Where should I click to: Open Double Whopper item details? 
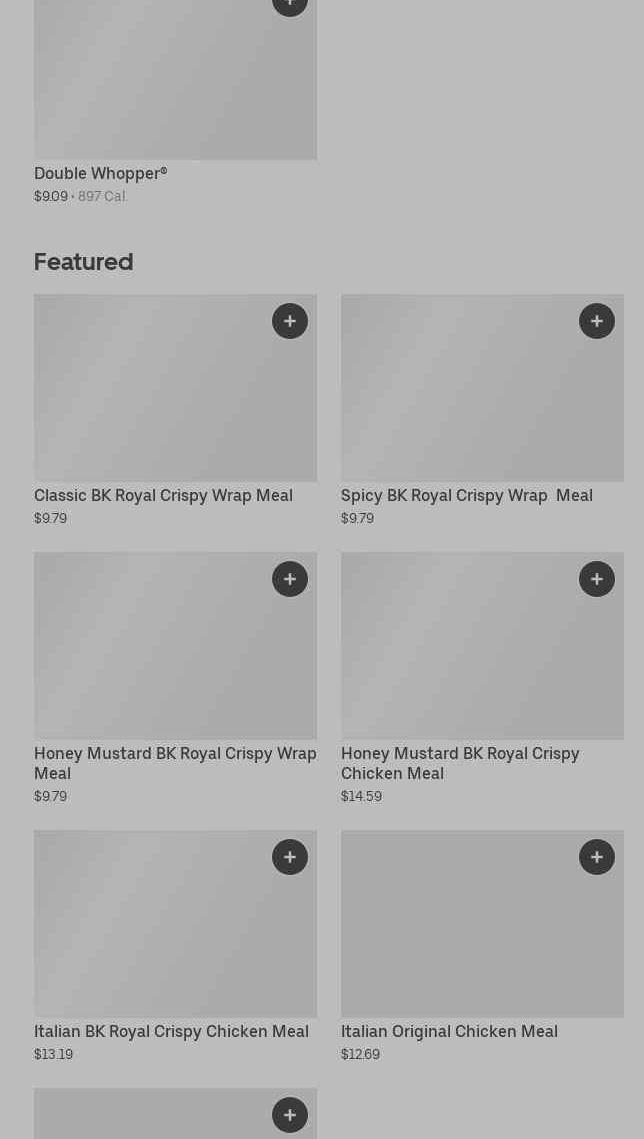(x=100, y=173)
